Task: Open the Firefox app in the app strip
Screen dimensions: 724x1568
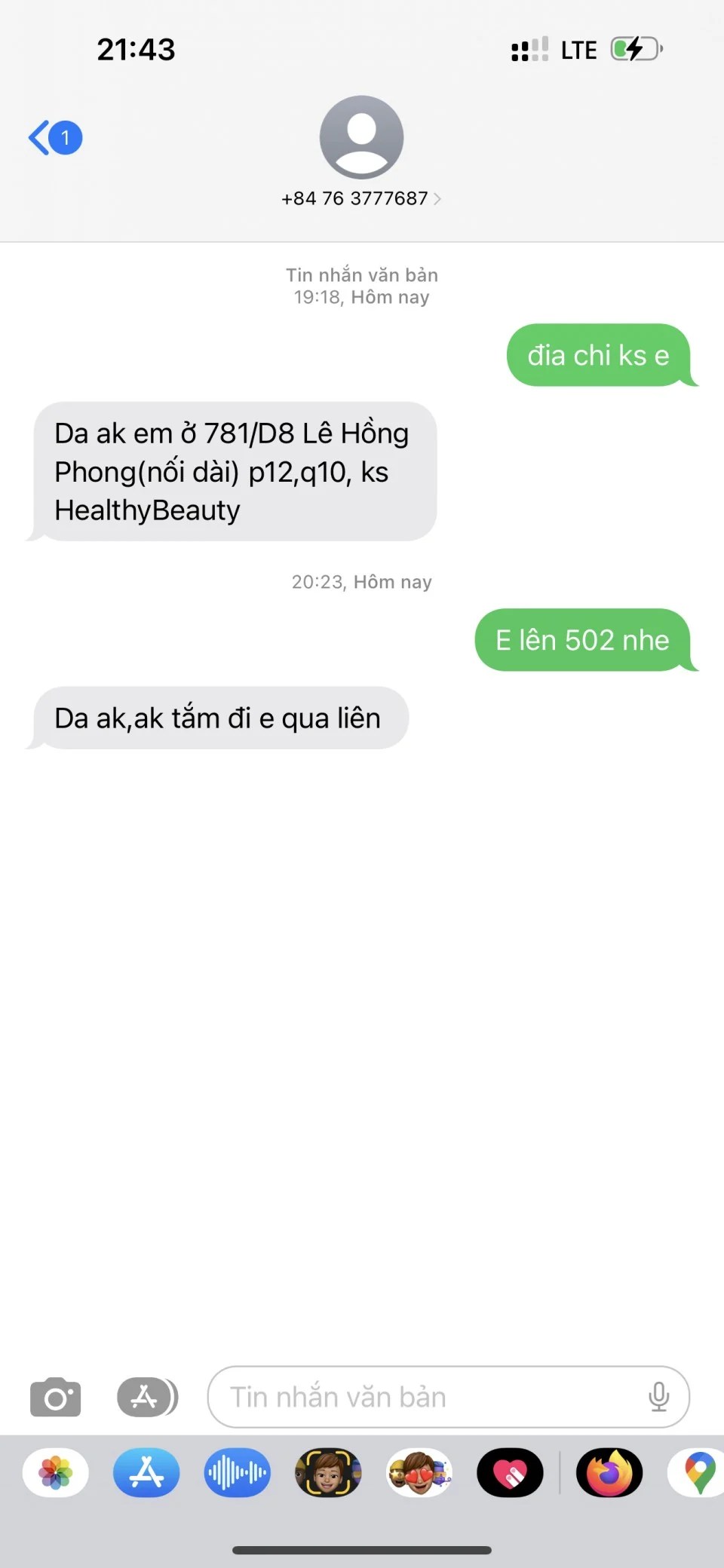Action: point(609,1473)
